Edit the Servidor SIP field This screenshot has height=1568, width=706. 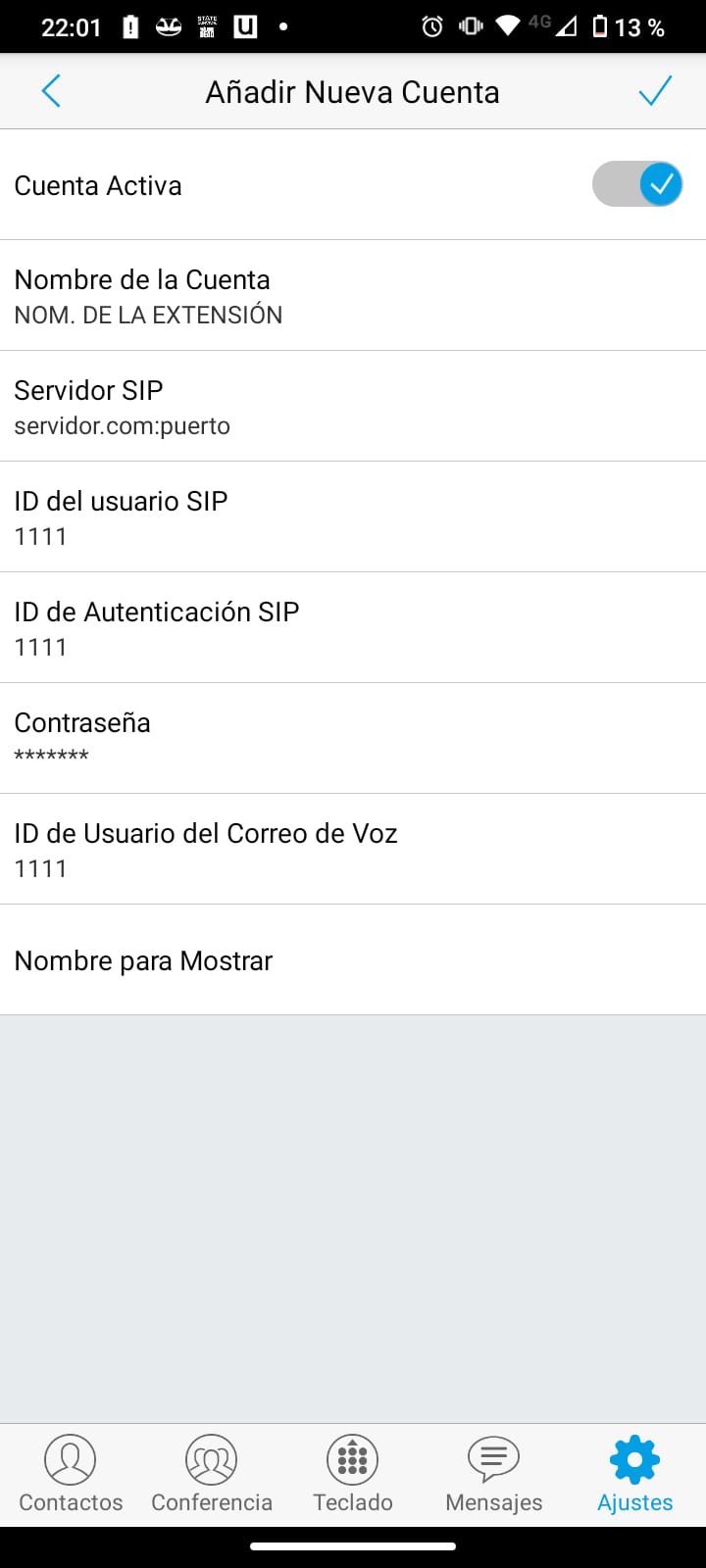pos(353,407)
